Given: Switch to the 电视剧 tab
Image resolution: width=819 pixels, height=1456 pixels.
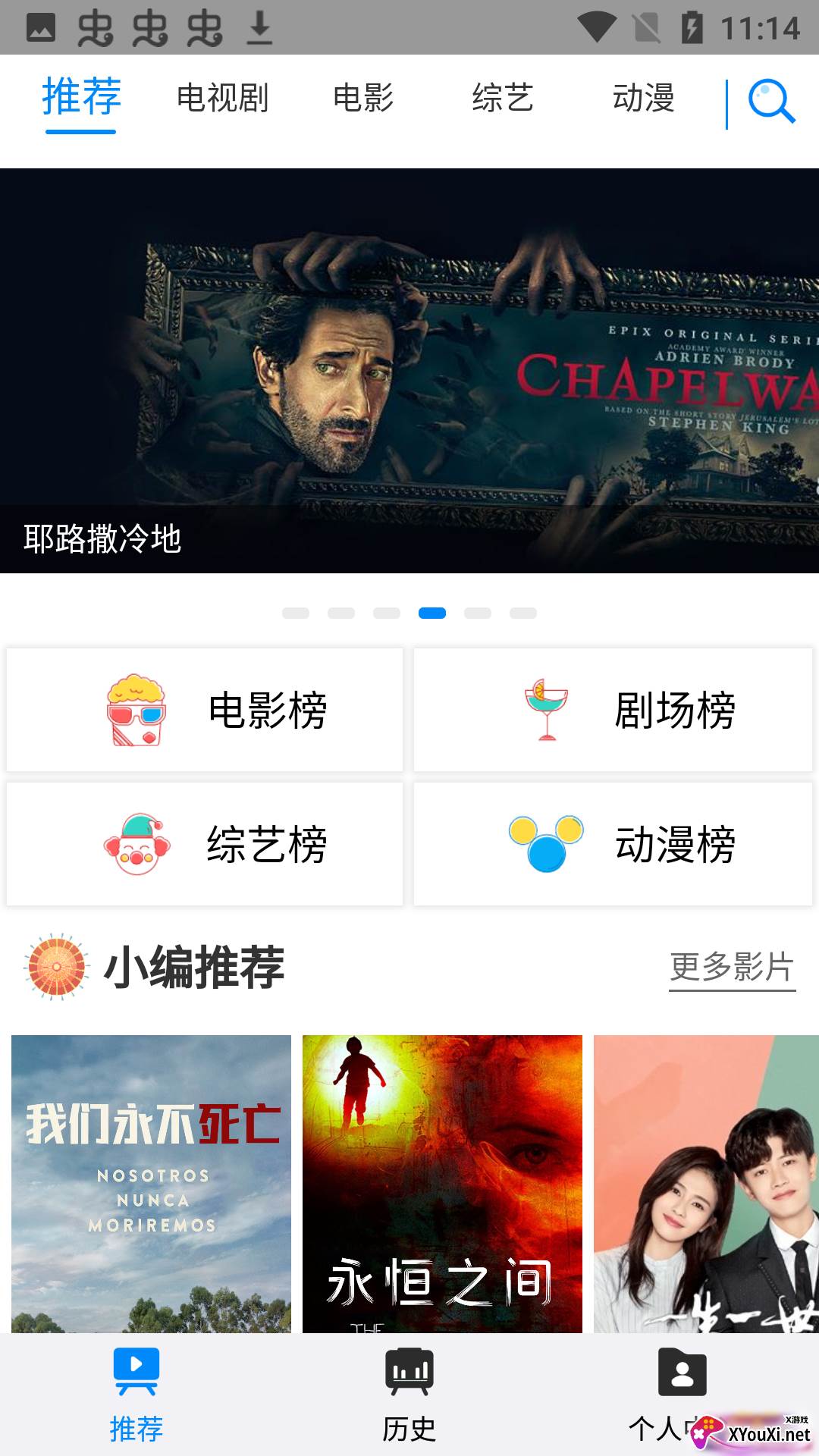Looking at the screenshot, I should (222, 99).
